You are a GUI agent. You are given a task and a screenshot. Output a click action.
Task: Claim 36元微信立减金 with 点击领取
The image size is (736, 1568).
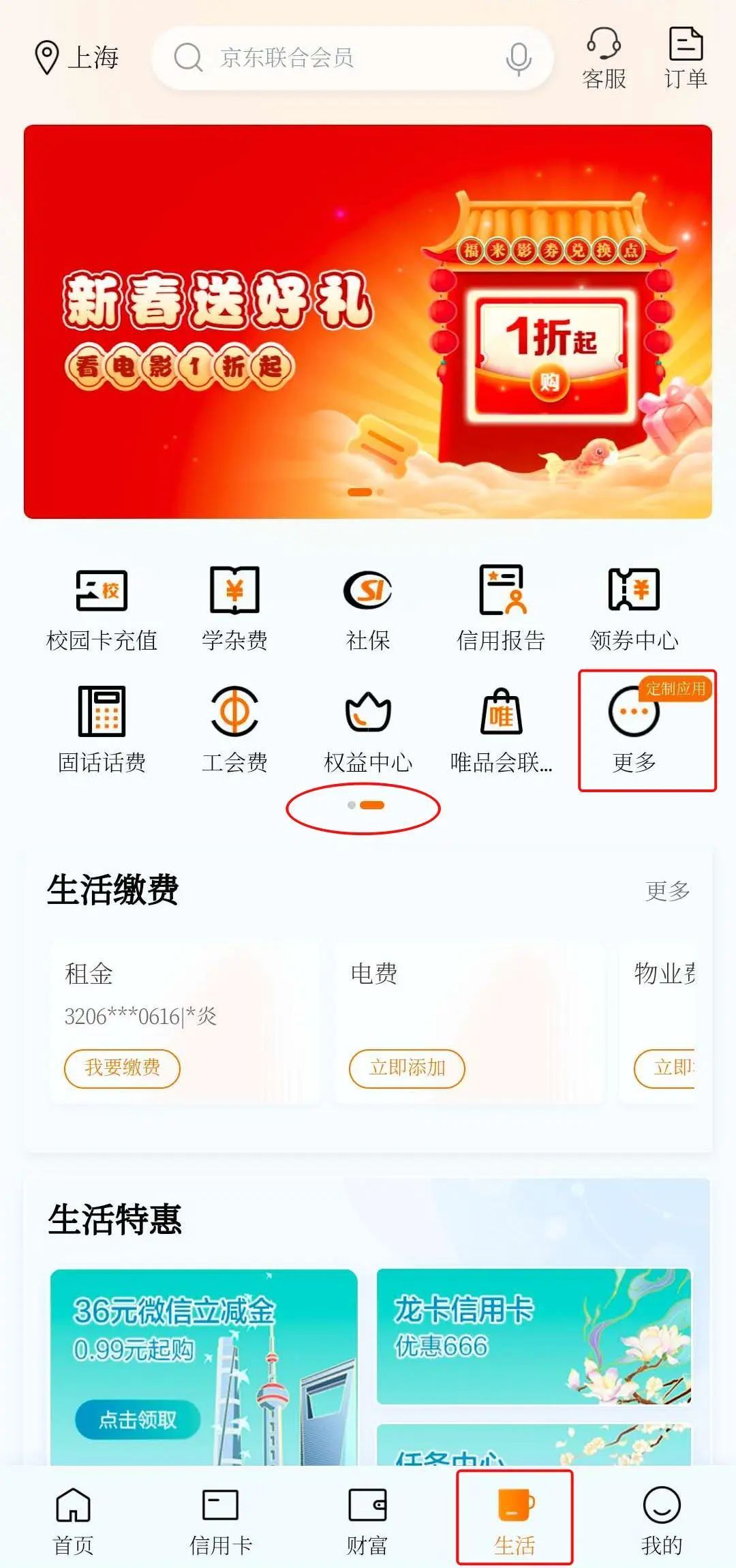(x=138, y=1420)
